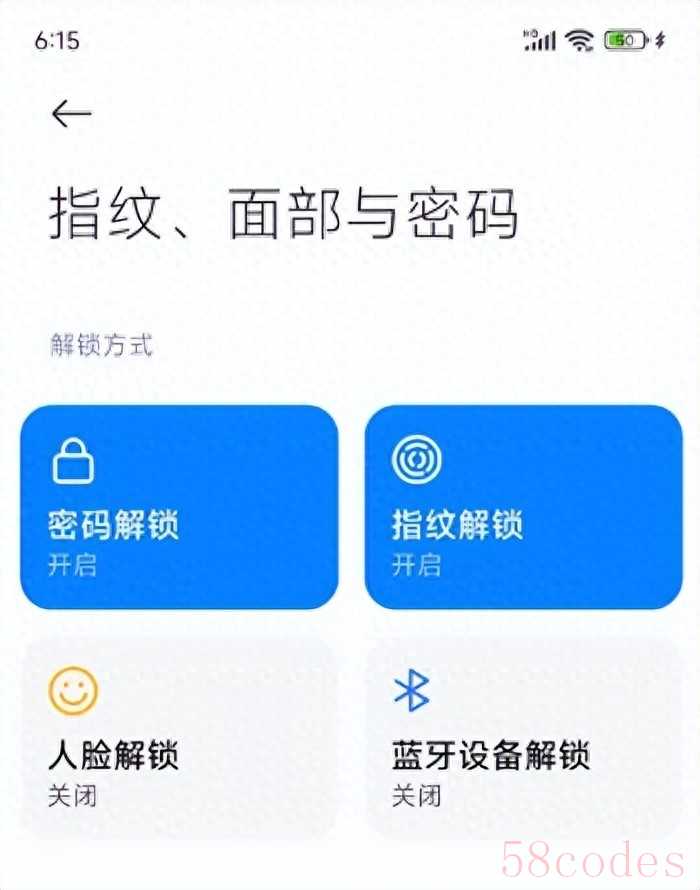Open the 指纹解锁 card

coord(523,507)
